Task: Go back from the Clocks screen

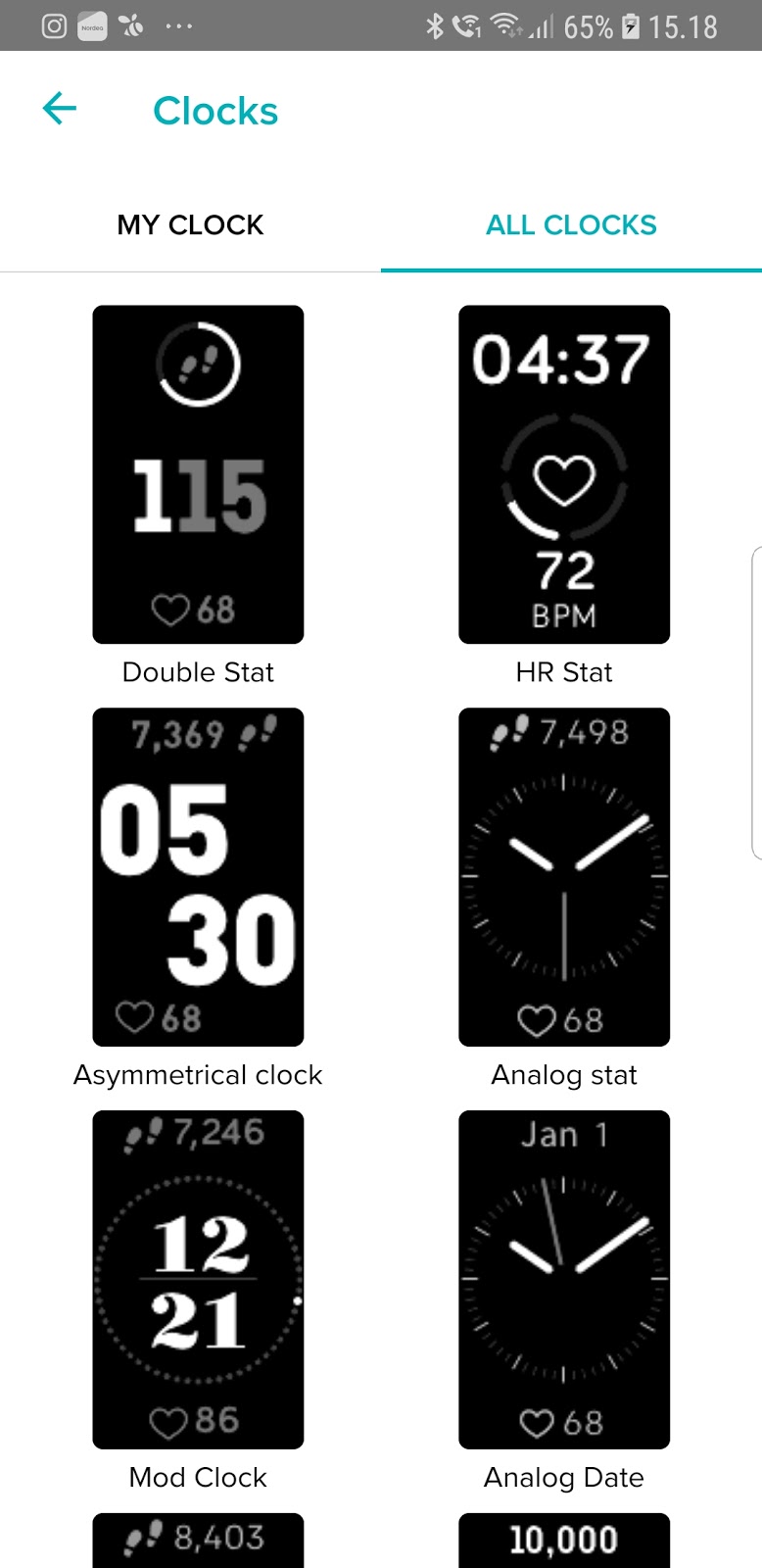Action: (x=60, y=109)
